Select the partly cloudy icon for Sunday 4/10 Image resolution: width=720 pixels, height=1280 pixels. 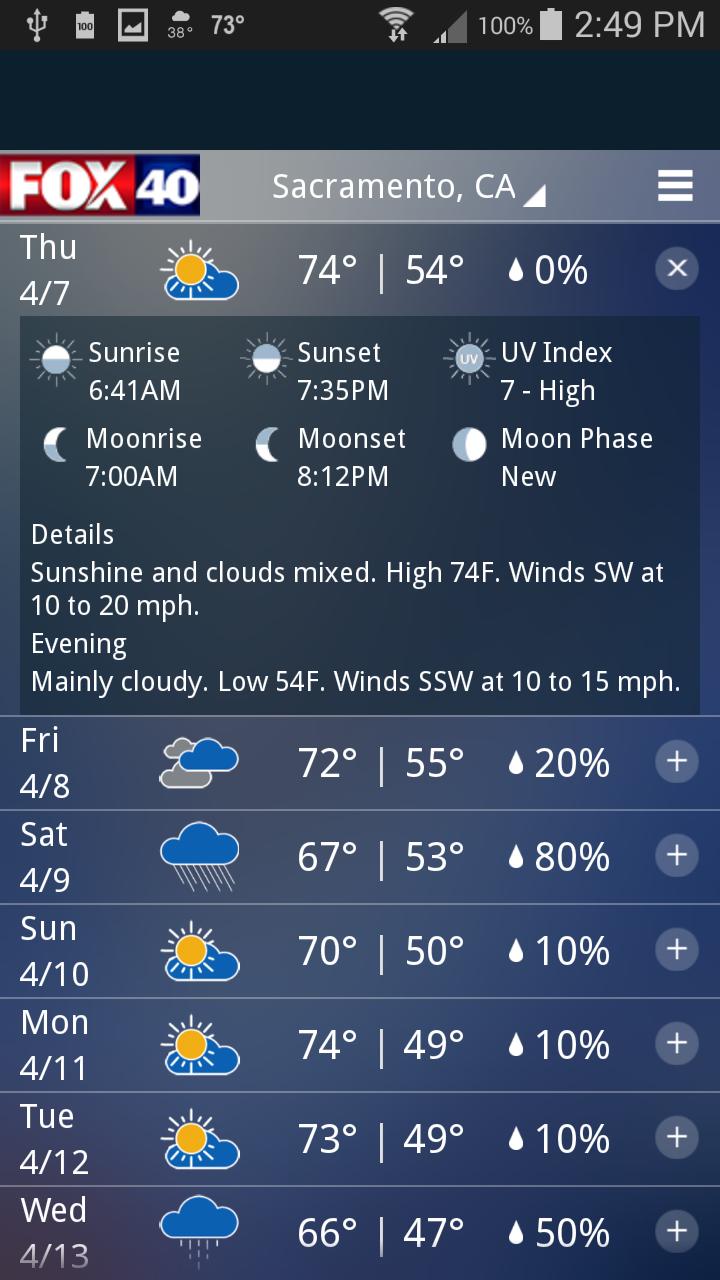(198, 948)
